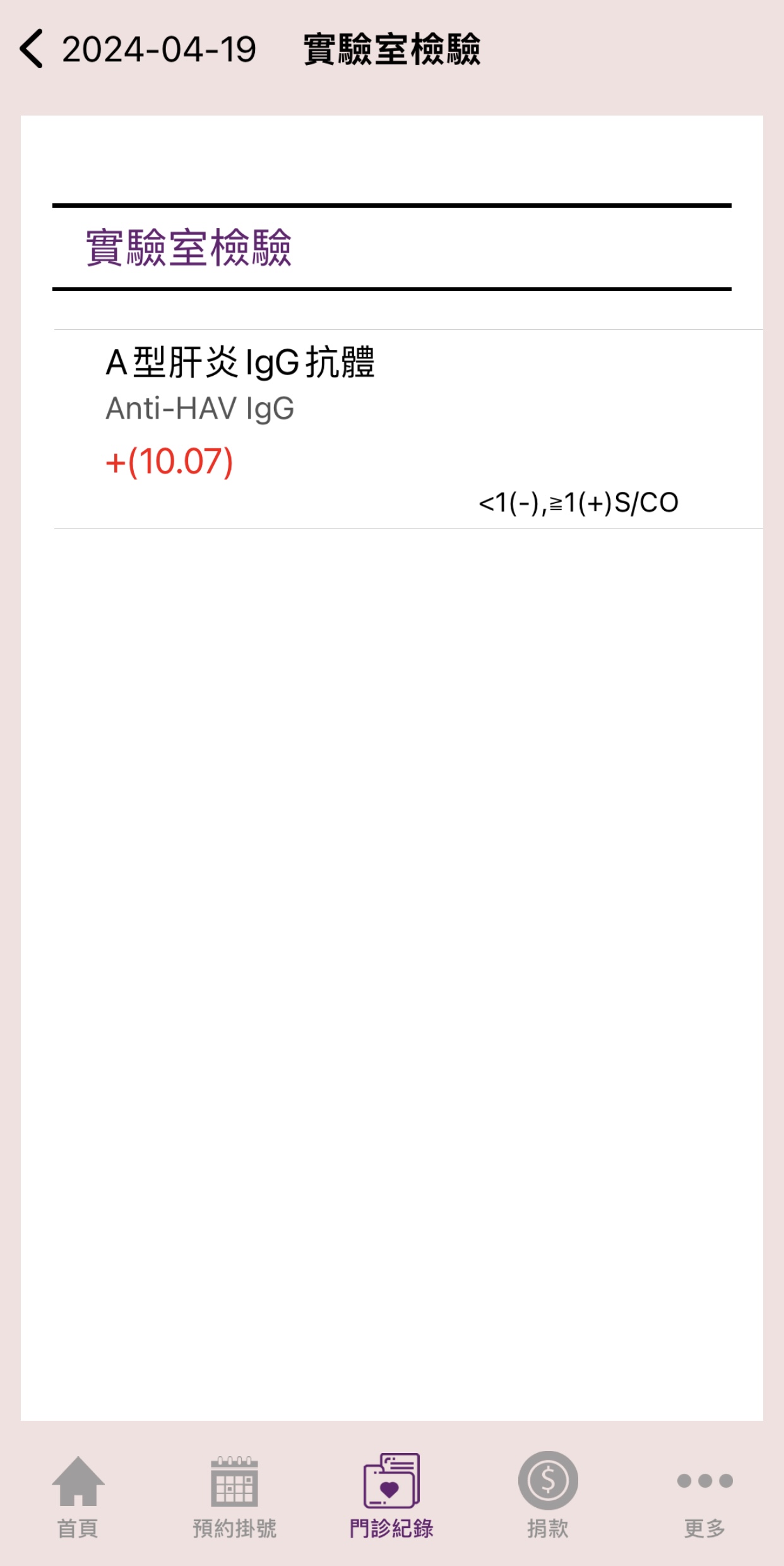The height and width of the screenshot is (1566, 784).
Task: Switch to the 首頁 home tab
Action: coord(78,1495)
